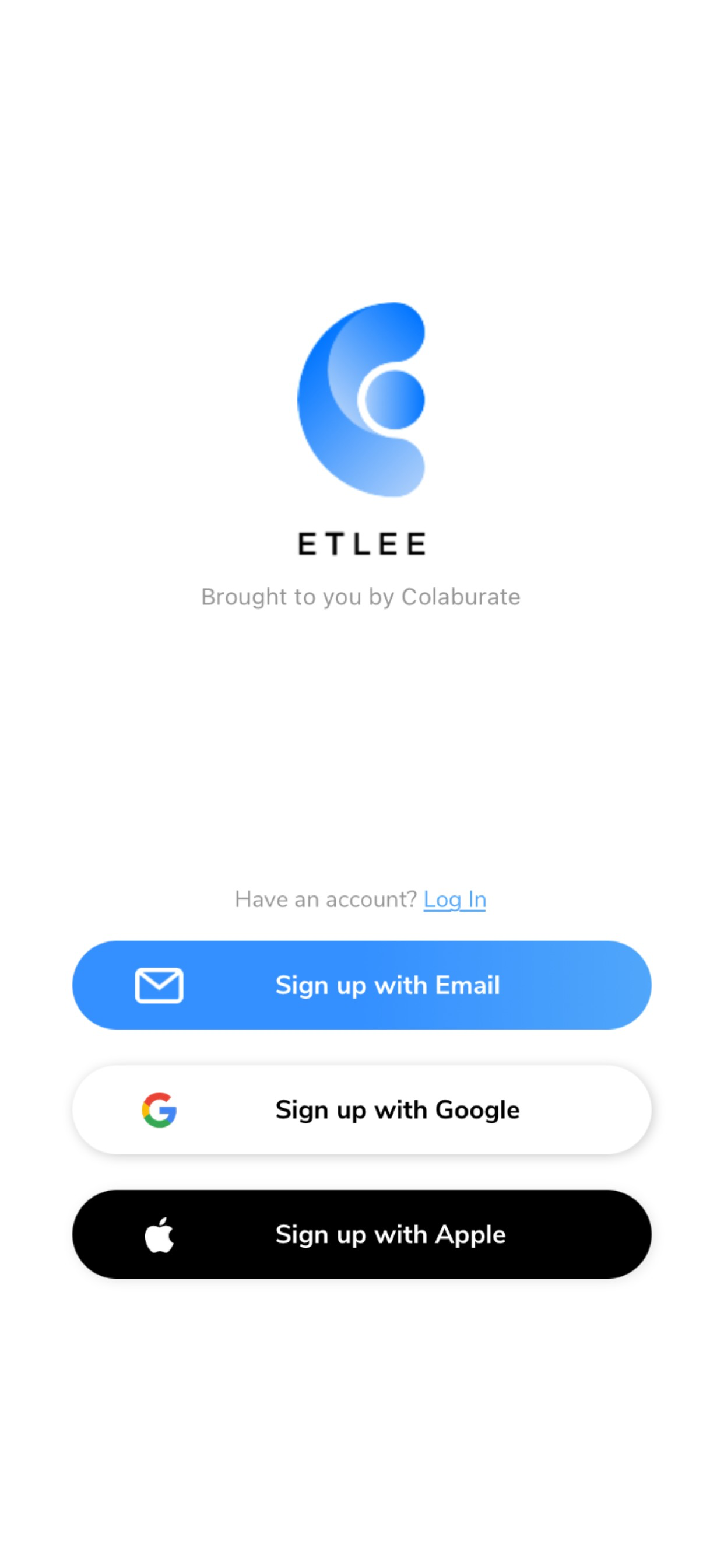Click the multicolor Google icon
Image resolution: width=724 pixels, height=1568 pixels.
point(159,1109)
